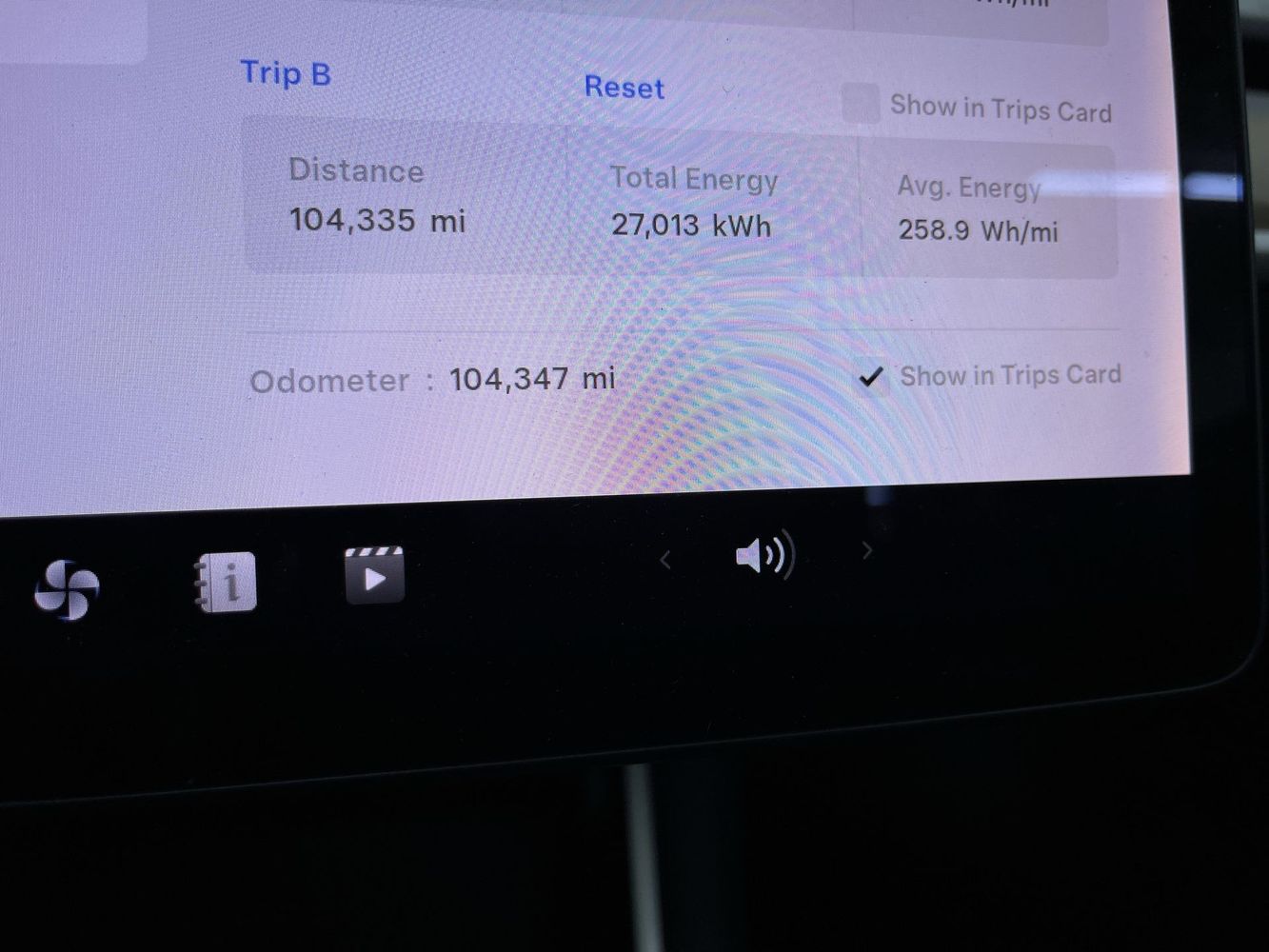The image size is (1269, 952).
Task: Tap the volume speaker icon
Action: tap(764, 555)
